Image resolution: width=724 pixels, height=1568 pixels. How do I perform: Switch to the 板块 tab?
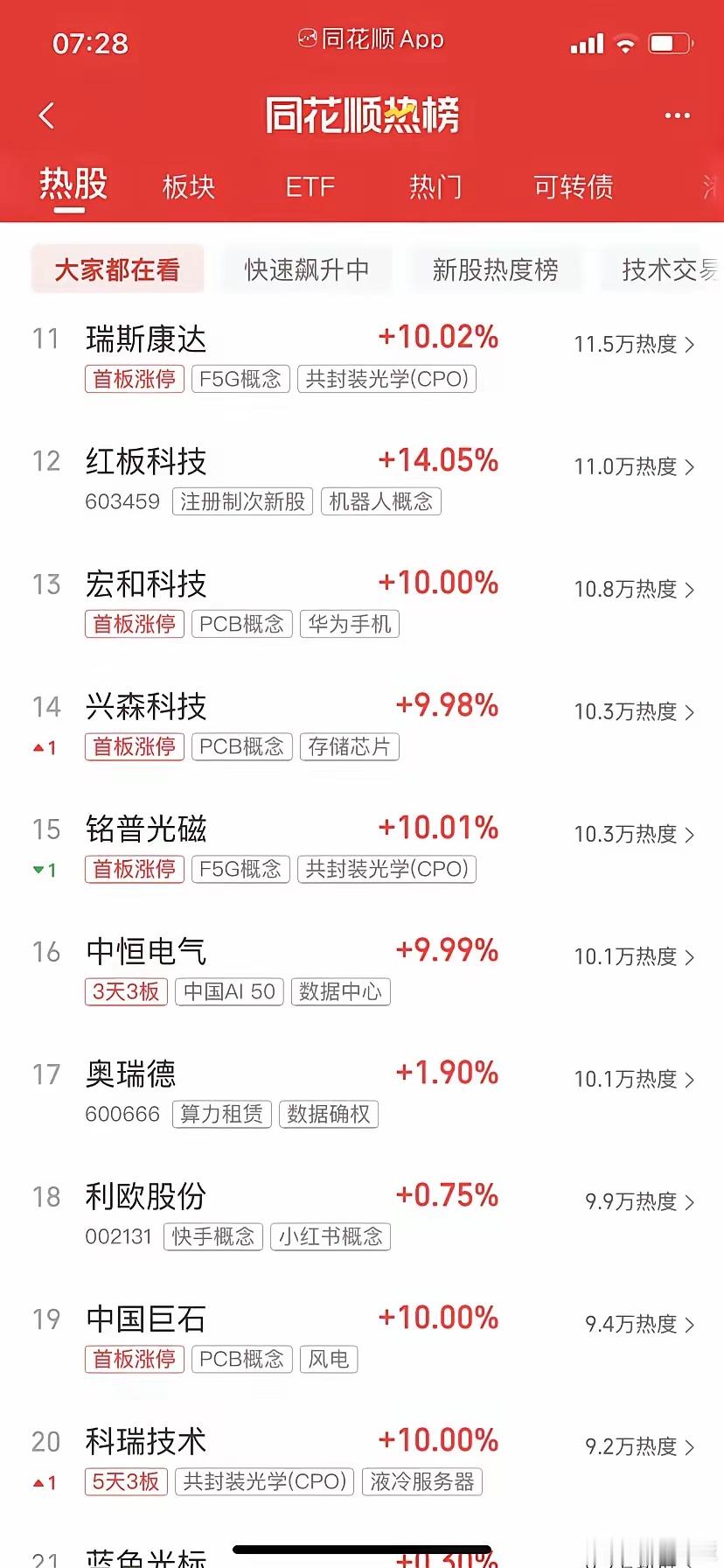(x=187, y=186)
